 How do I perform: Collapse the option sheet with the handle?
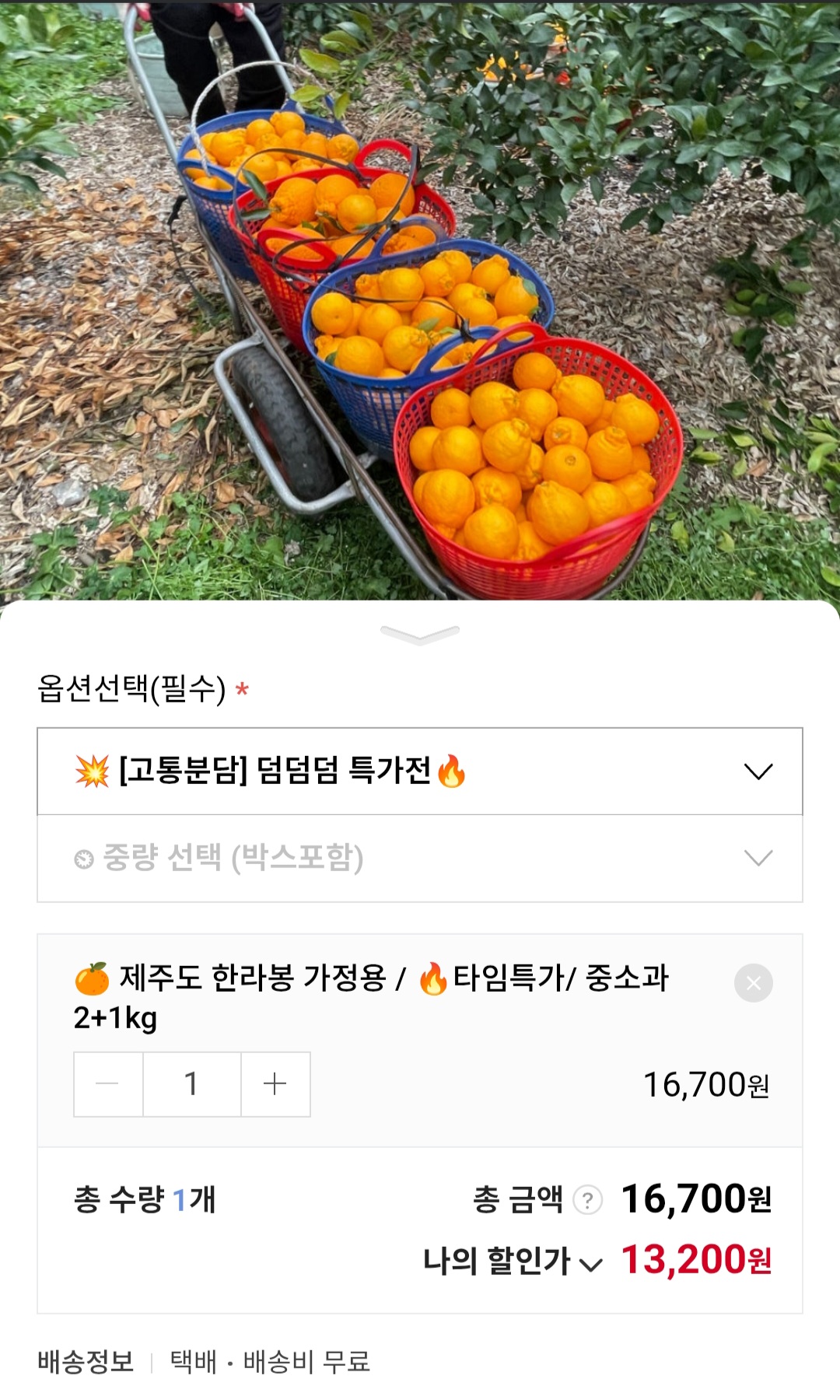pyautogui.click(x=420, y=635)
